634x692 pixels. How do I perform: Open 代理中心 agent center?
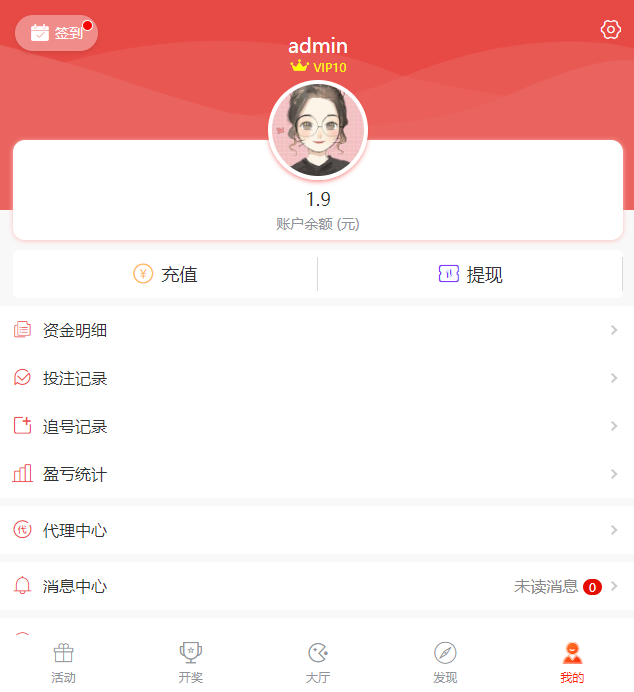tap(316, 530)
